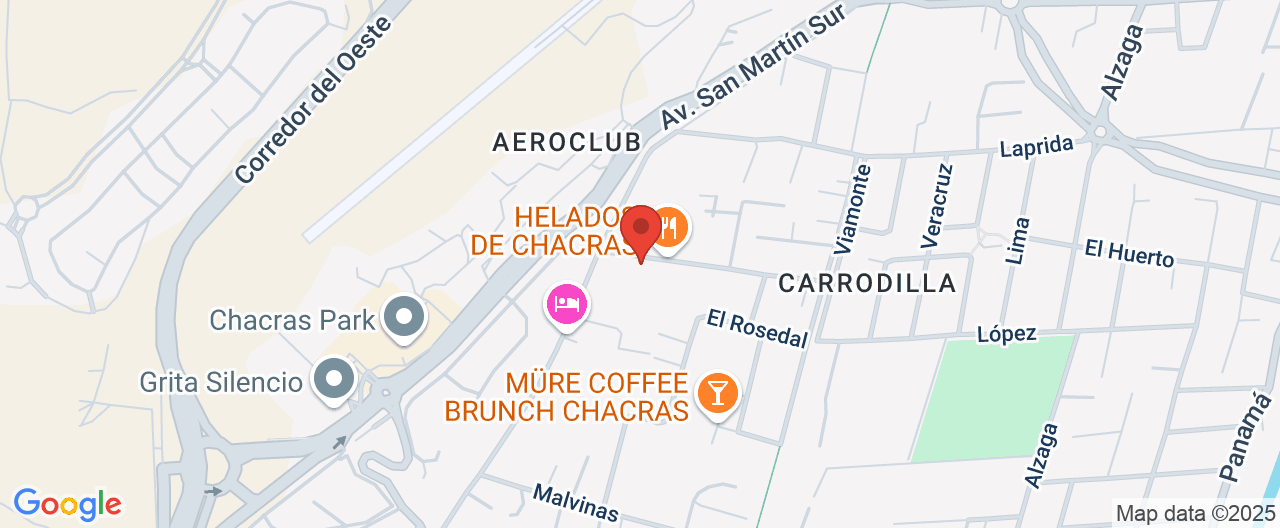The height and width of the screenshot is (528, 1280).
Task: Open the Helados de Chacras restaurant pin
Action: (x=670, y=229)
